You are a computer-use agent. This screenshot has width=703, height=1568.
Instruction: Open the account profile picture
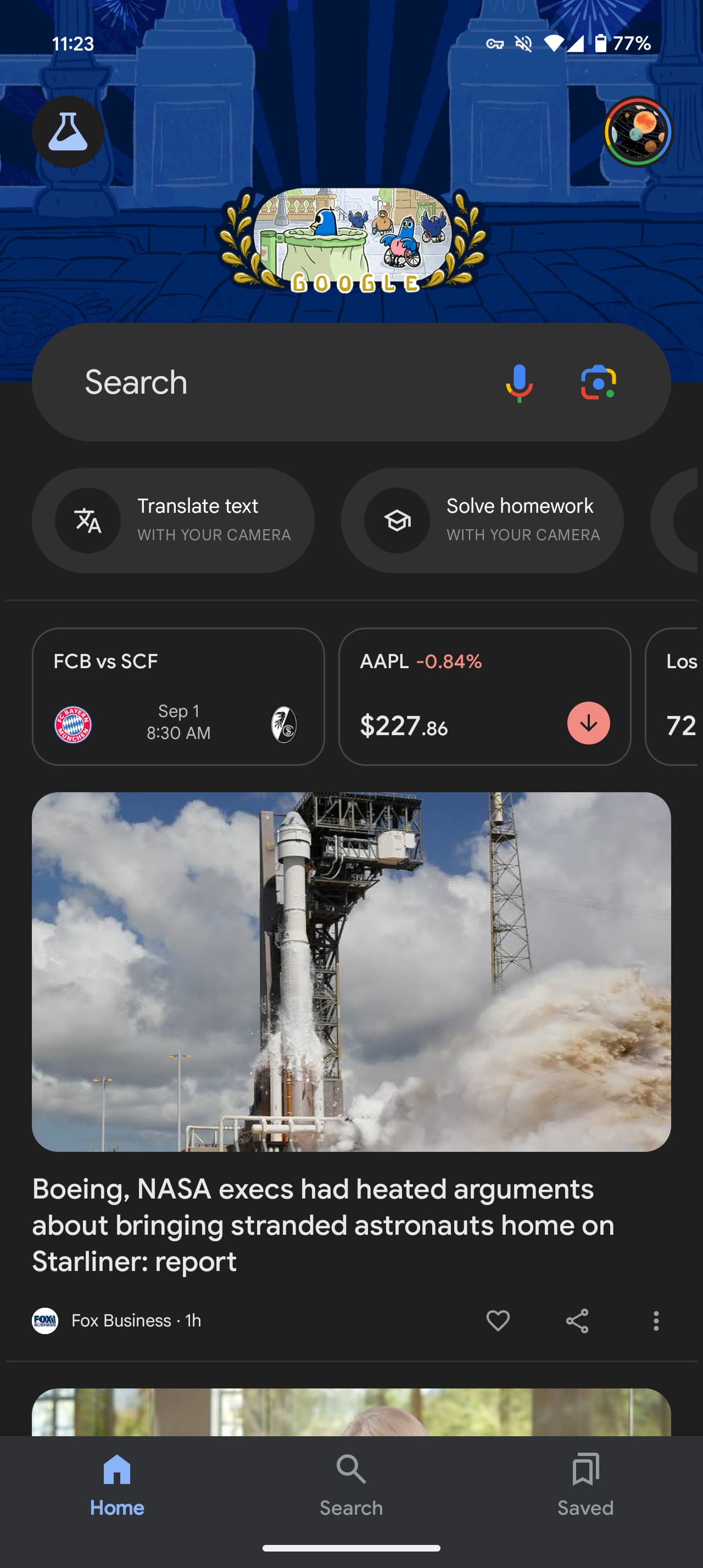637,131
